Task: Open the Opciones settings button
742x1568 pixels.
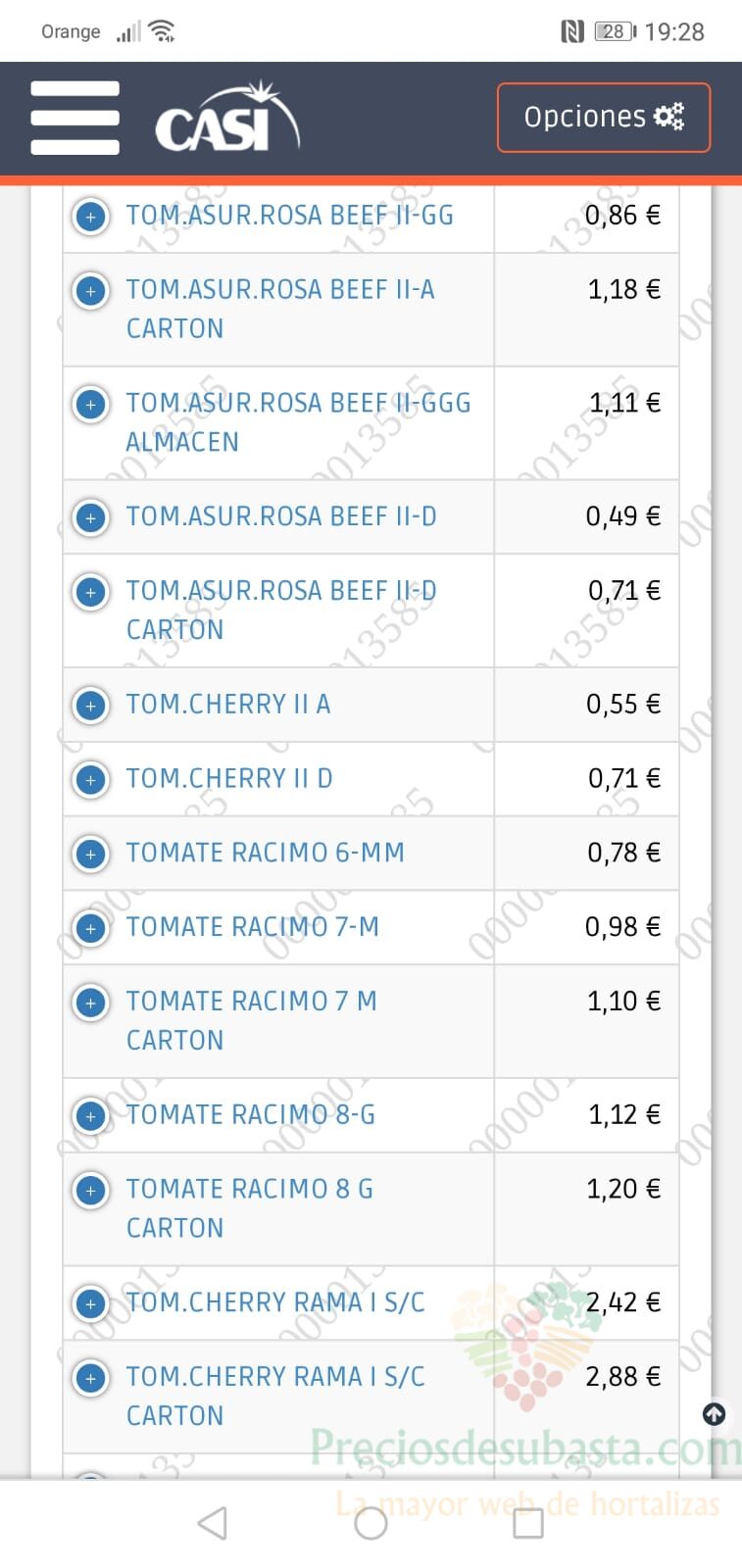Action: tap(604, 118)
